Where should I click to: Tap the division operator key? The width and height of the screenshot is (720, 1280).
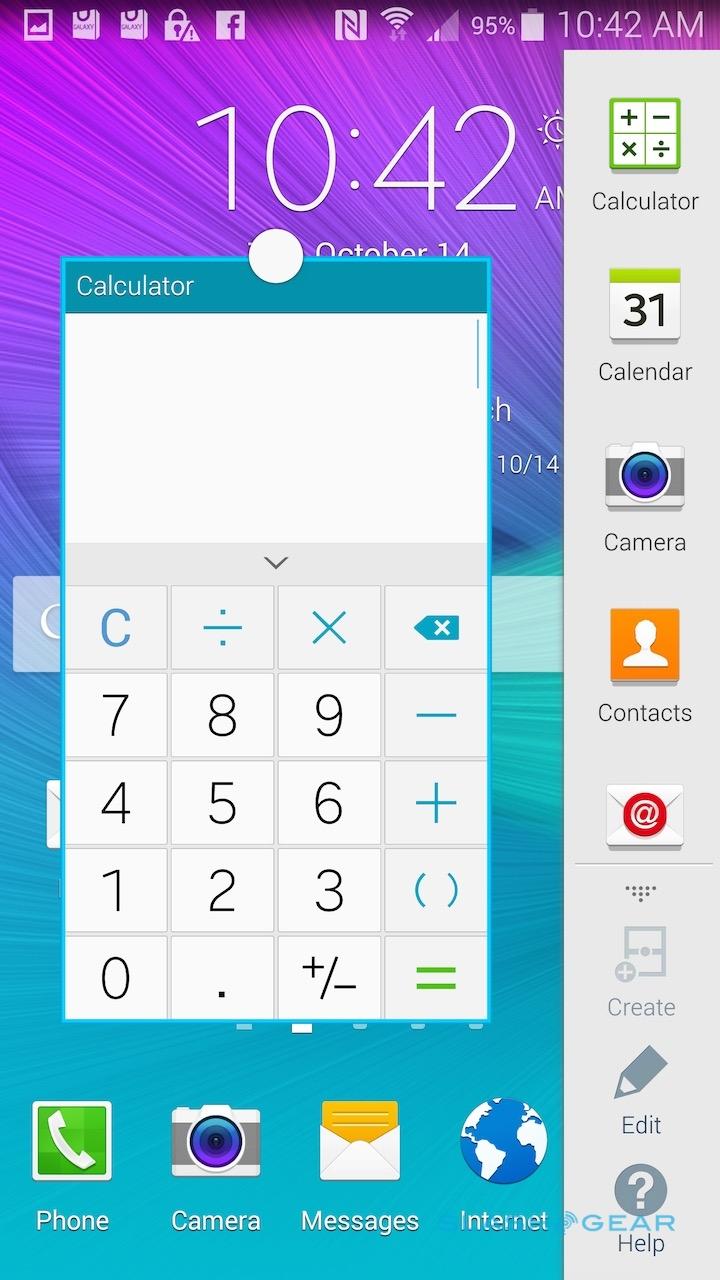[x=222, y=628]
